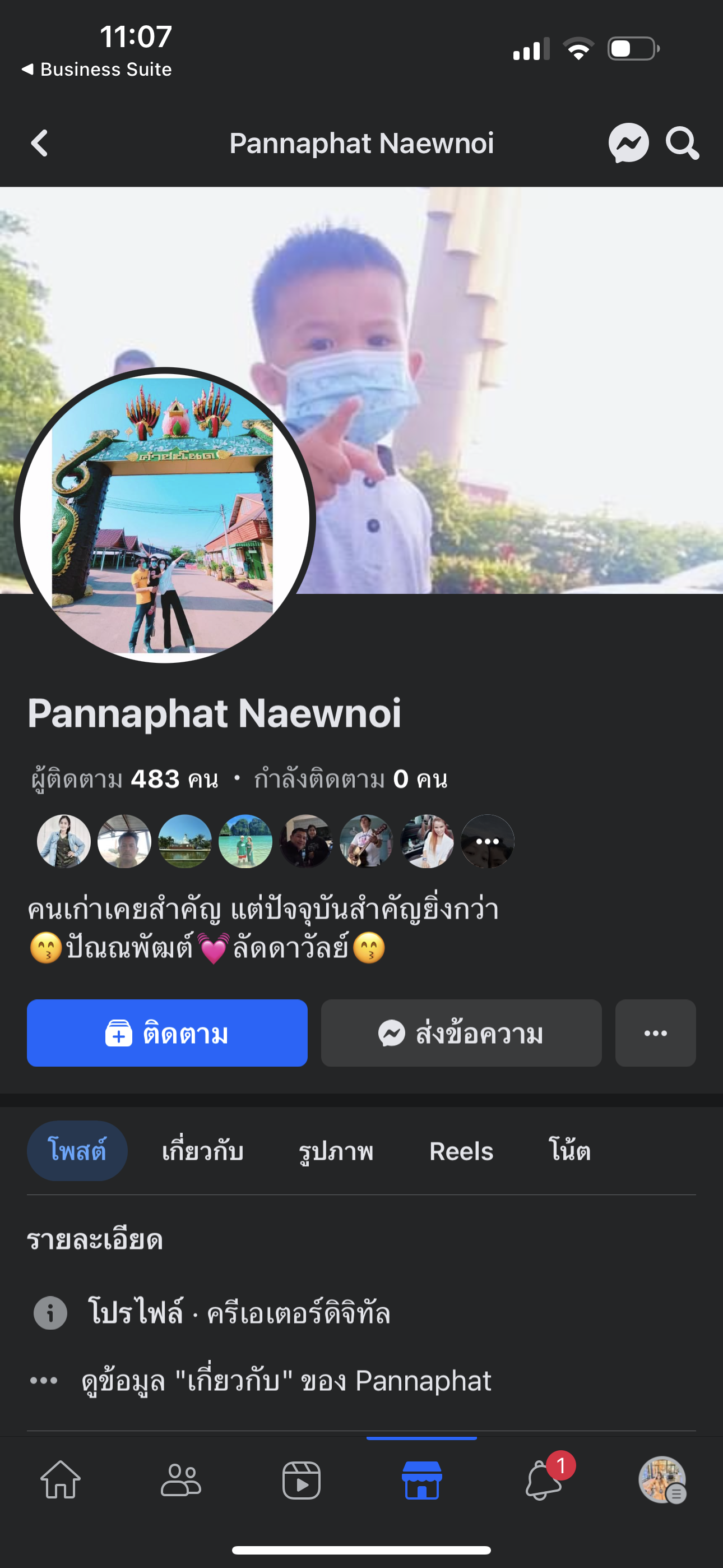Screen dimensions: 723x1568
Task: Open the circular profile picture
Action: (164, 516)
